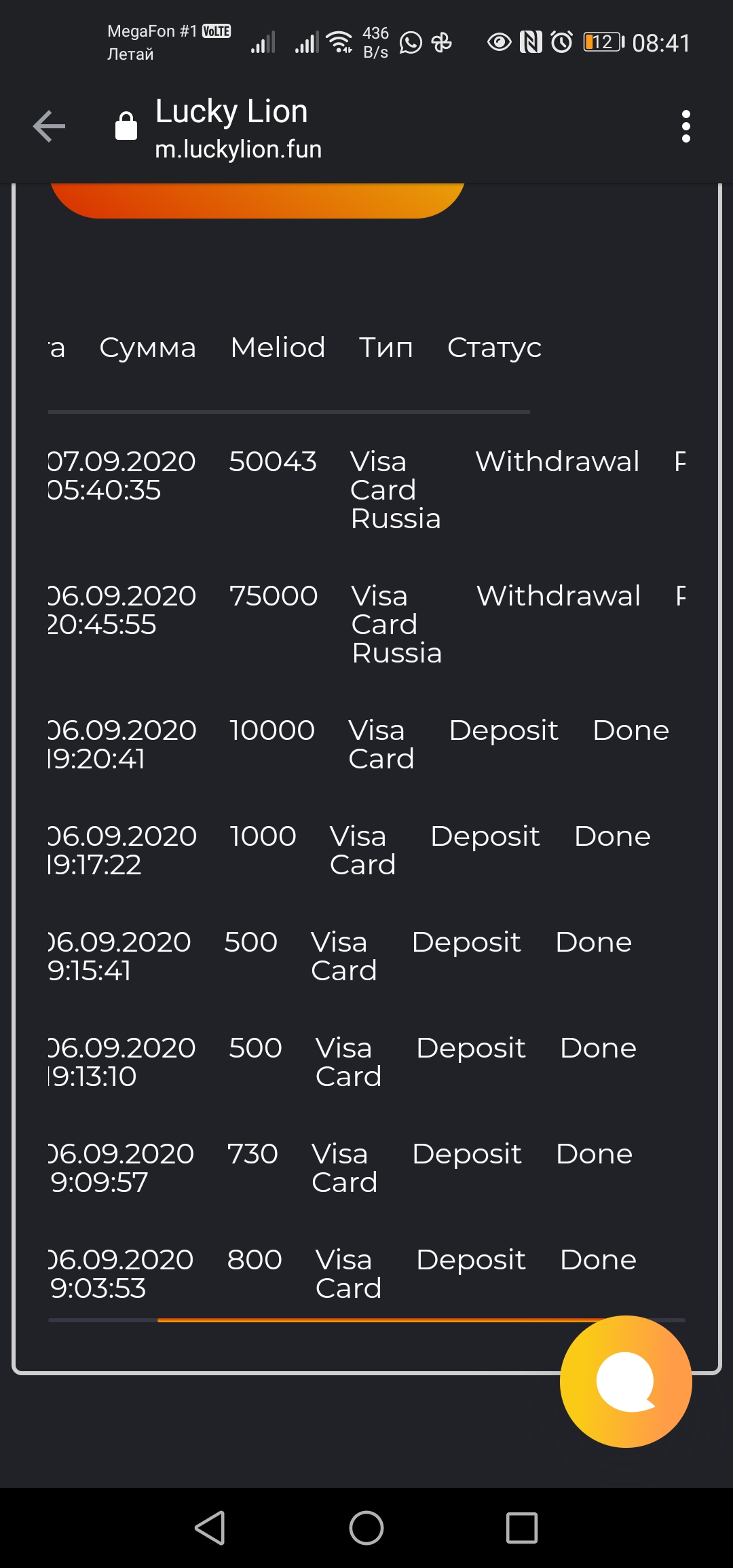
Task: Tap the system home button
Action: [x=366, y=1528]
